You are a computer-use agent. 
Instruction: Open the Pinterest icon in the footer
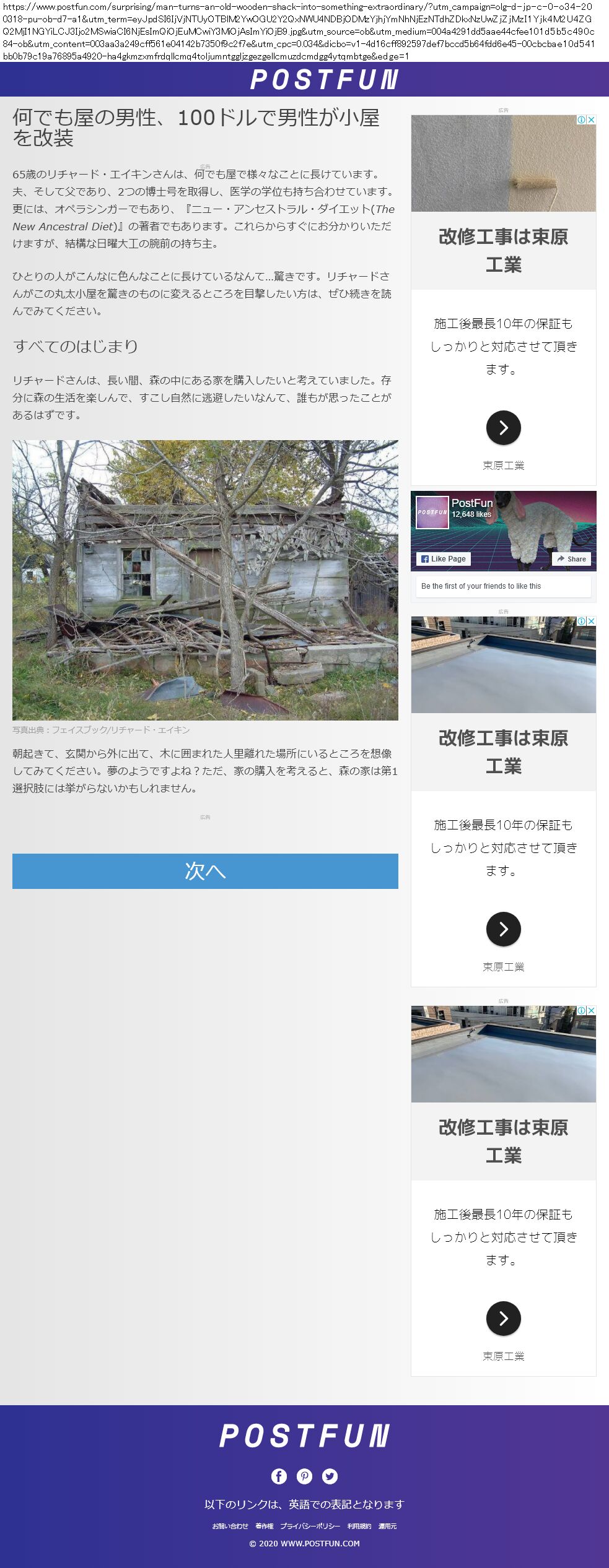pos(304,1476)
